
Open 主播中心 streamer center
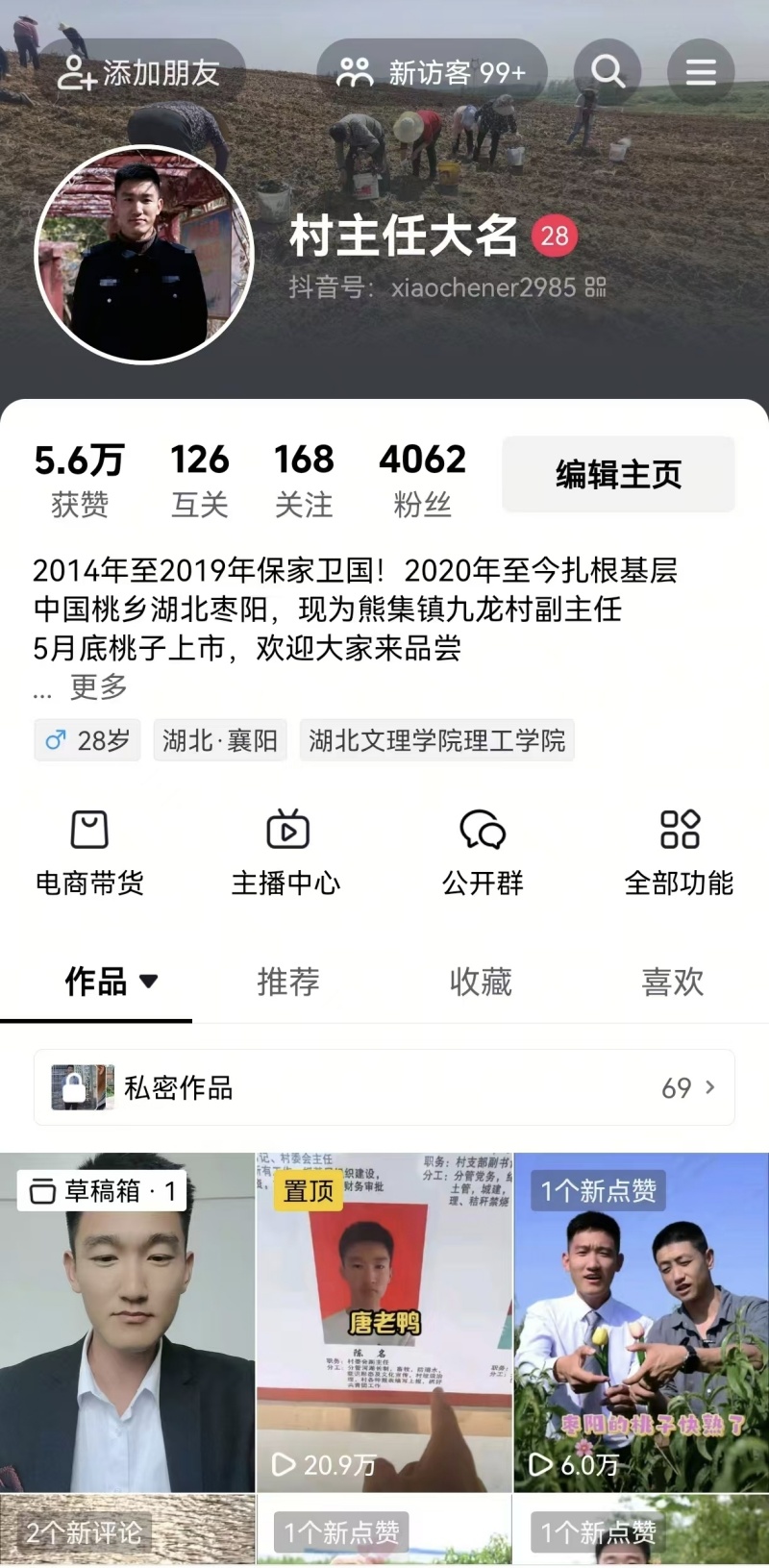[286, 852]
